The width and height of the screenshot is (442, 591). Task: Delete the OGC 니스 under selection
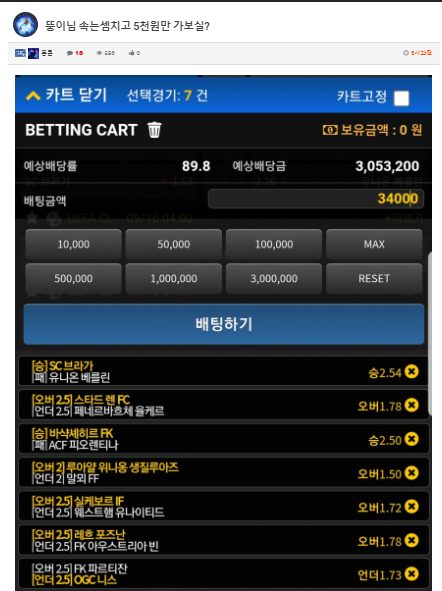(x=411, y=574)
